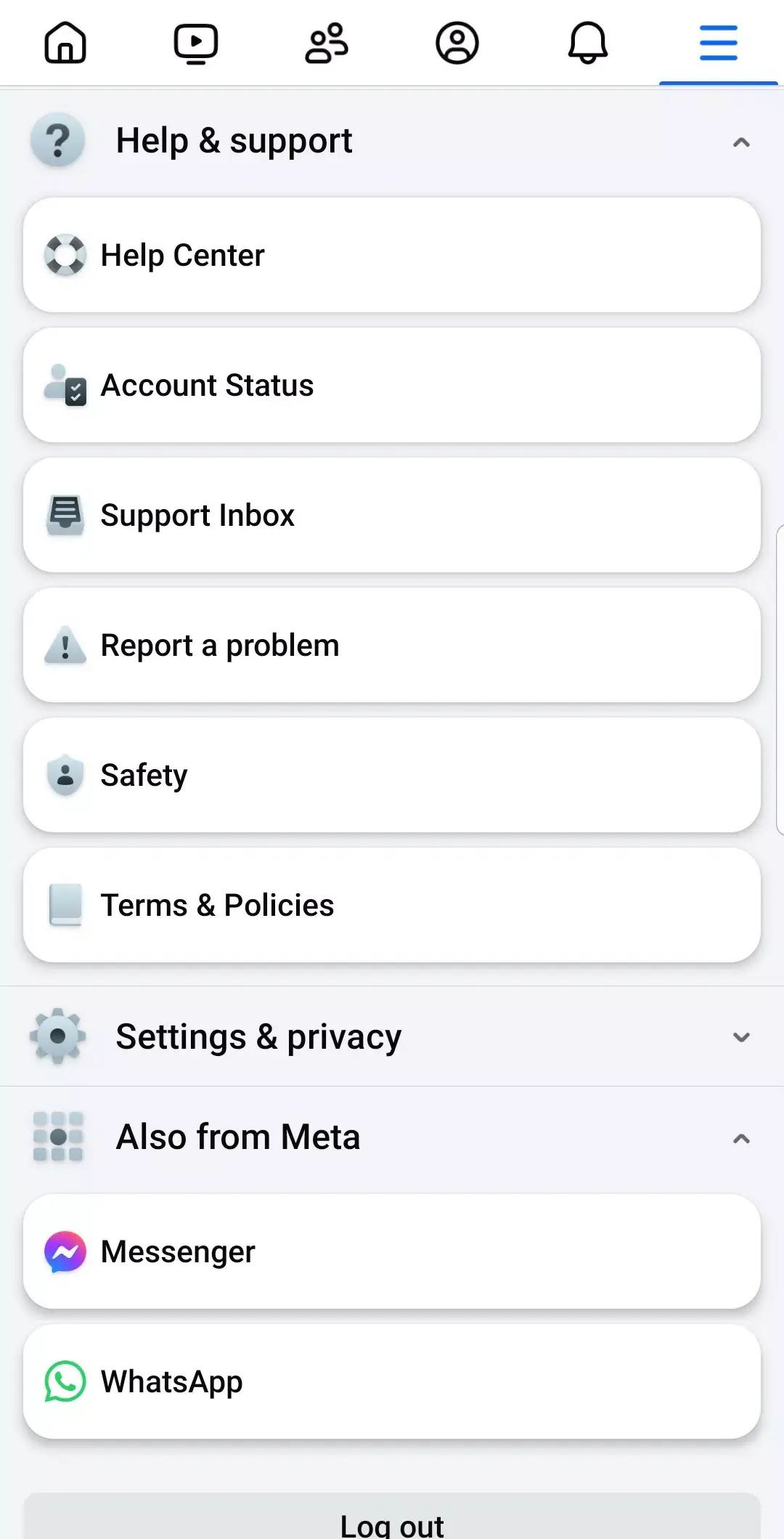784x1539 pixels.
Task: Collapse the Also from Meta section
Action: 741,1136
